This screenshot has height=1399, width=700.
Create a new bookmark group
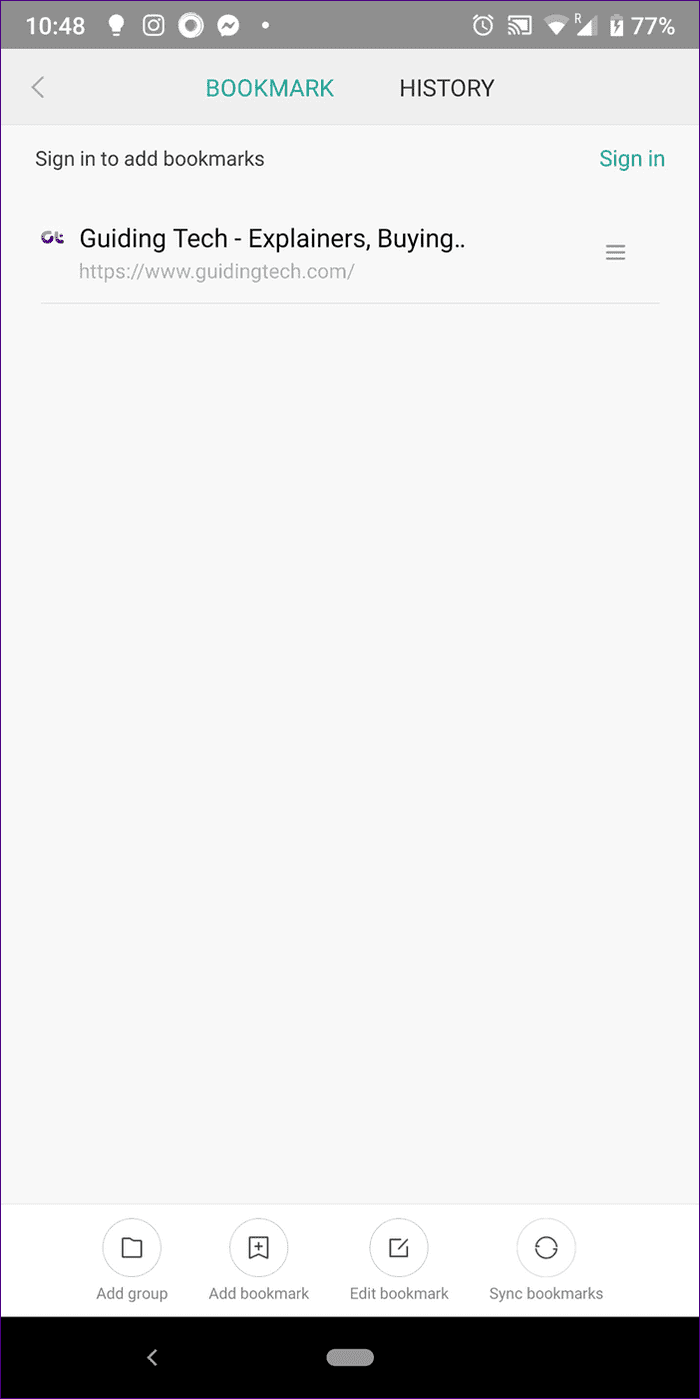coord(132,1260)
